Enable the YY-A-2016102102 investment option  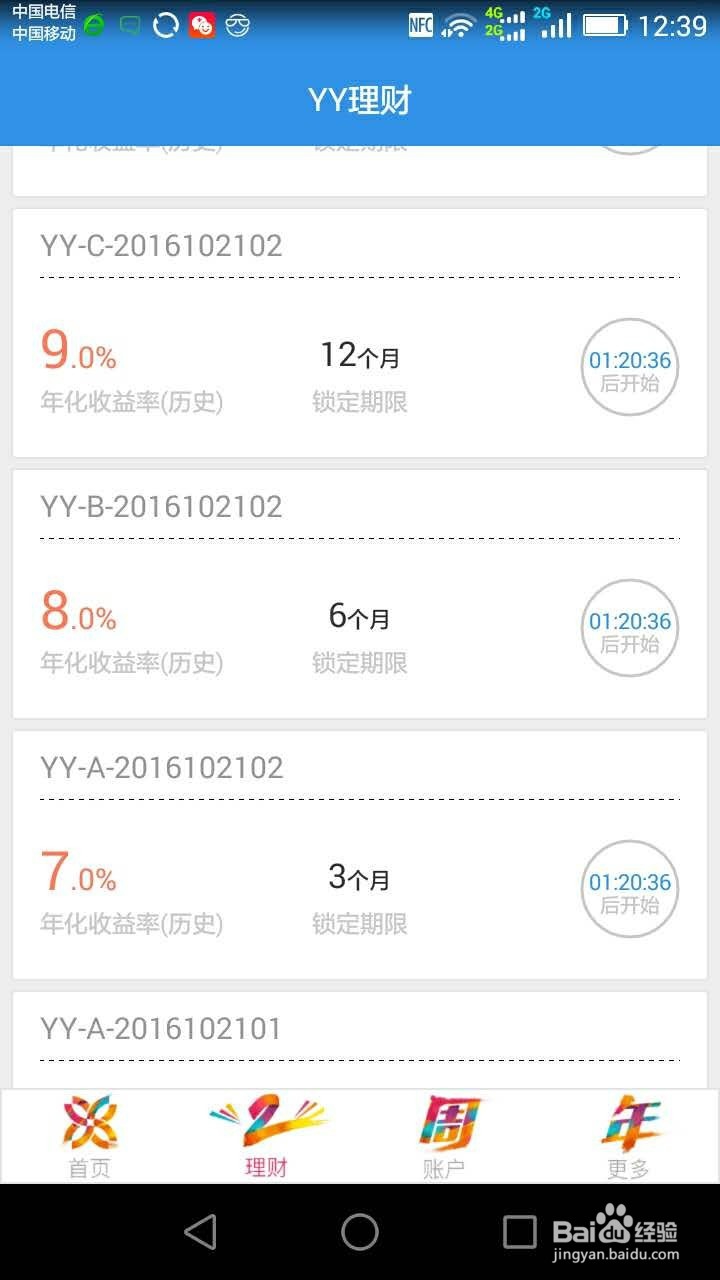coord(162,767)
